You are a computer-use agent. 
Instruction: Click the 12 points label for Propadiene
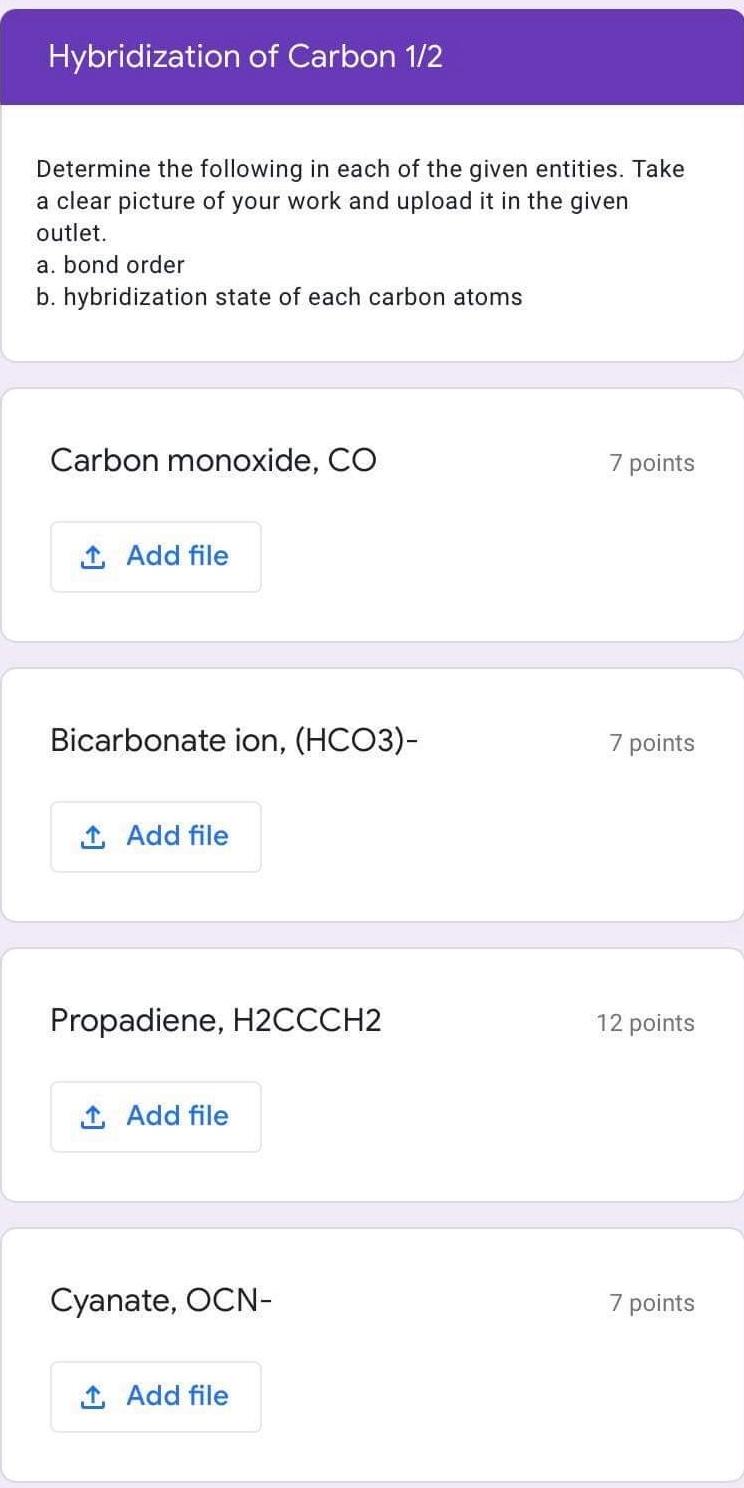pos(645,1022)
